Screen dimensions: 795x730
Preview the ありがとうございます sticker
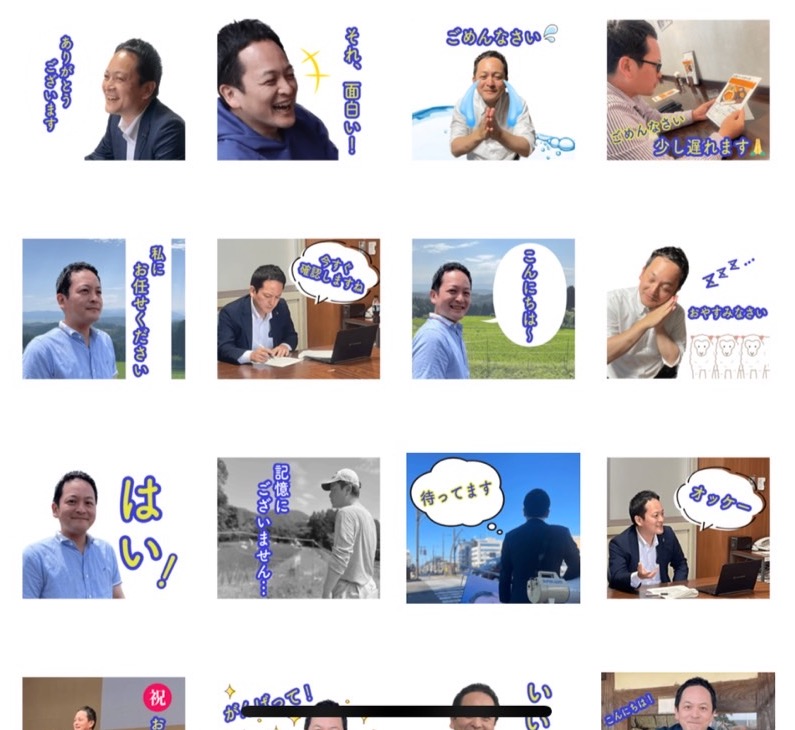coord(104,90)
